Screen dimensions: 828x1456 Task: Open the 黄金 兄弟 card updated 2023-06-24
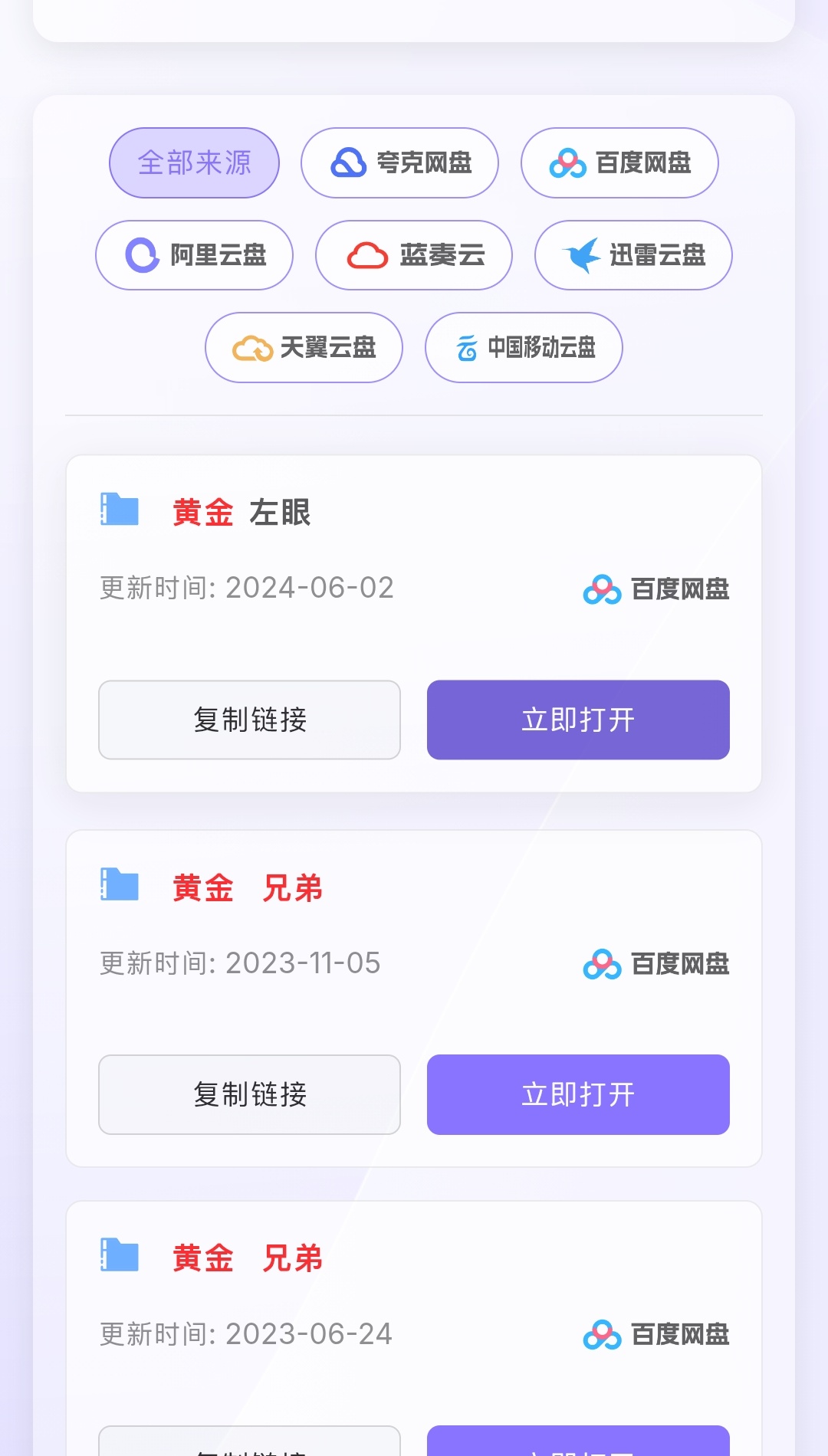click(x=414, y=1328)
